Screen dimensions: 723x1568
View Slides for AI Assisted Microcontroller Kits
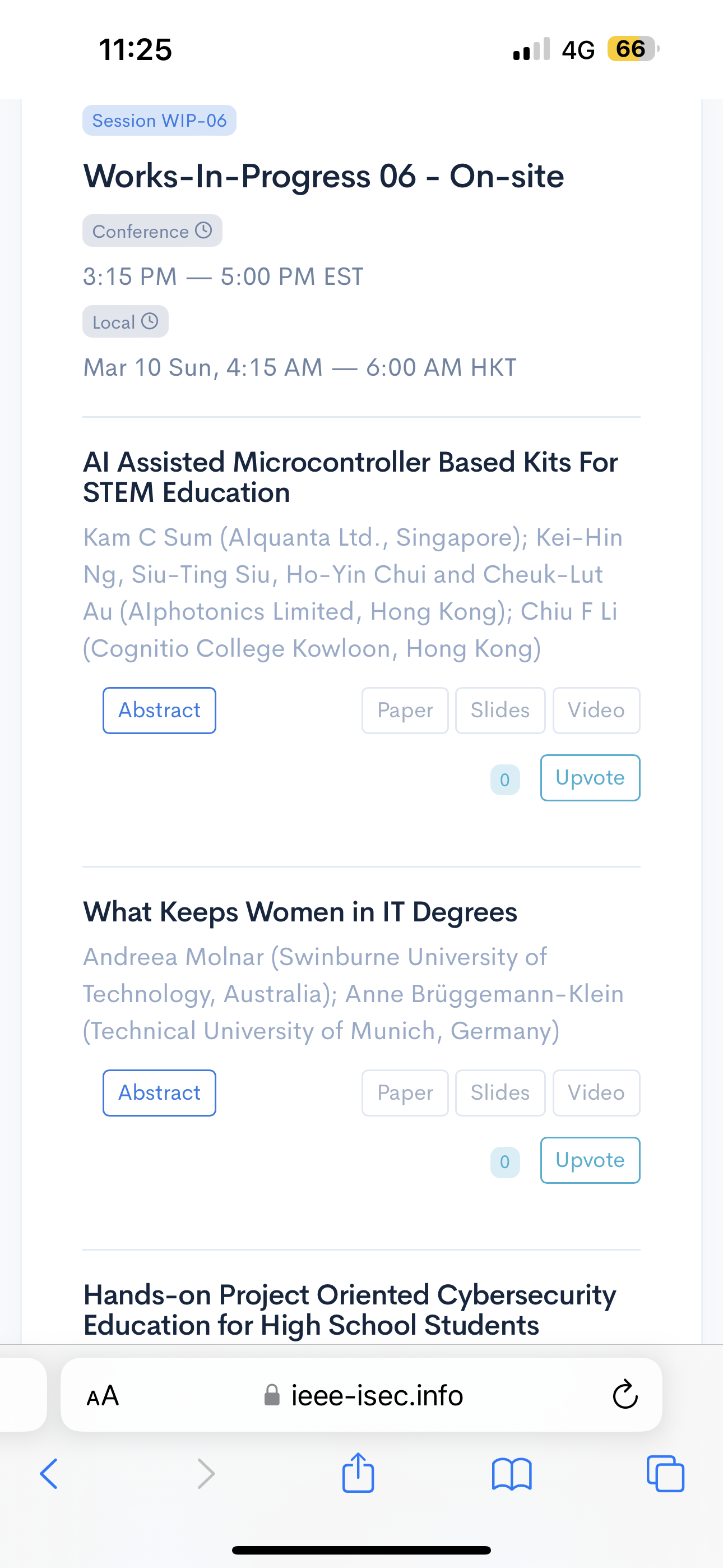[x=500, y=711]
